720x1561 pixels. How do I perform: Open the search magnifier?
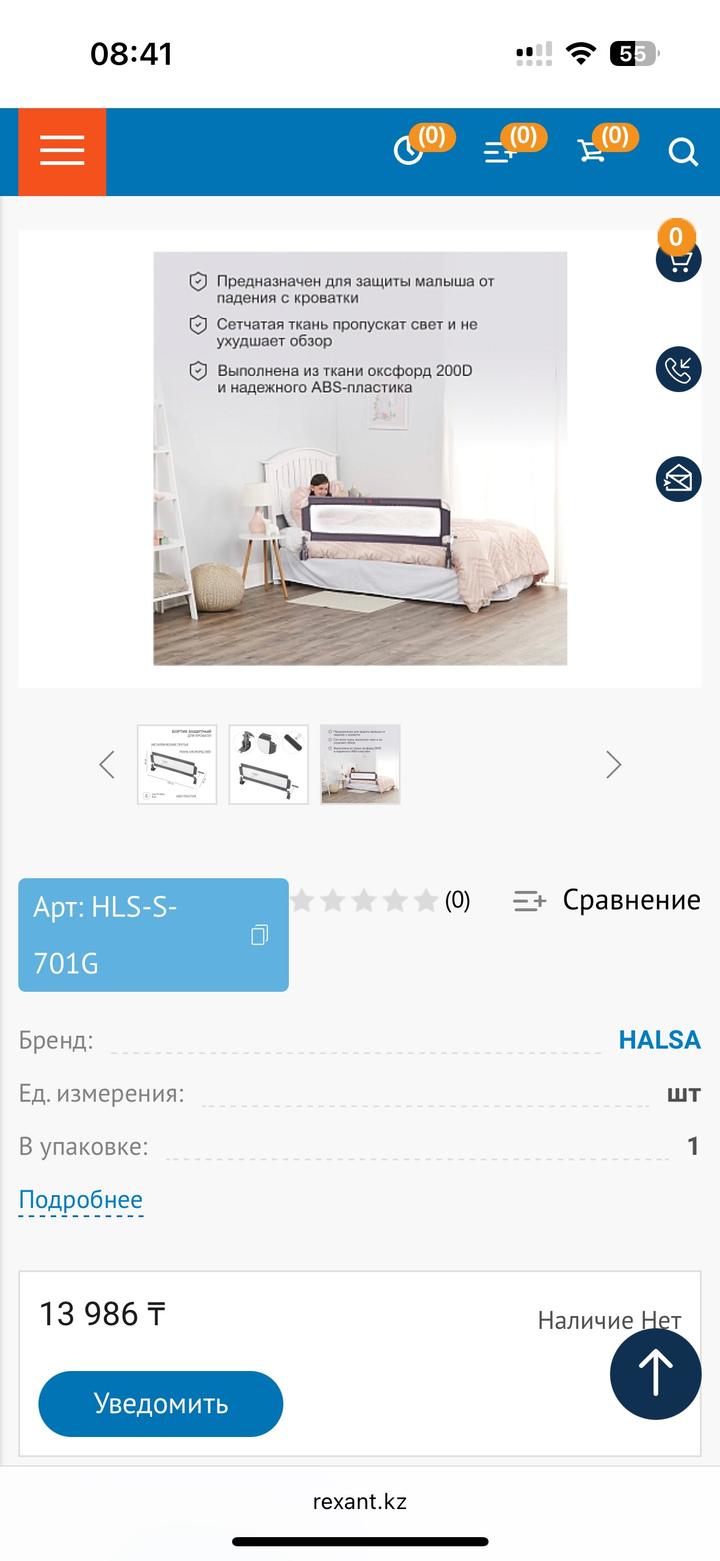[683, 152]
